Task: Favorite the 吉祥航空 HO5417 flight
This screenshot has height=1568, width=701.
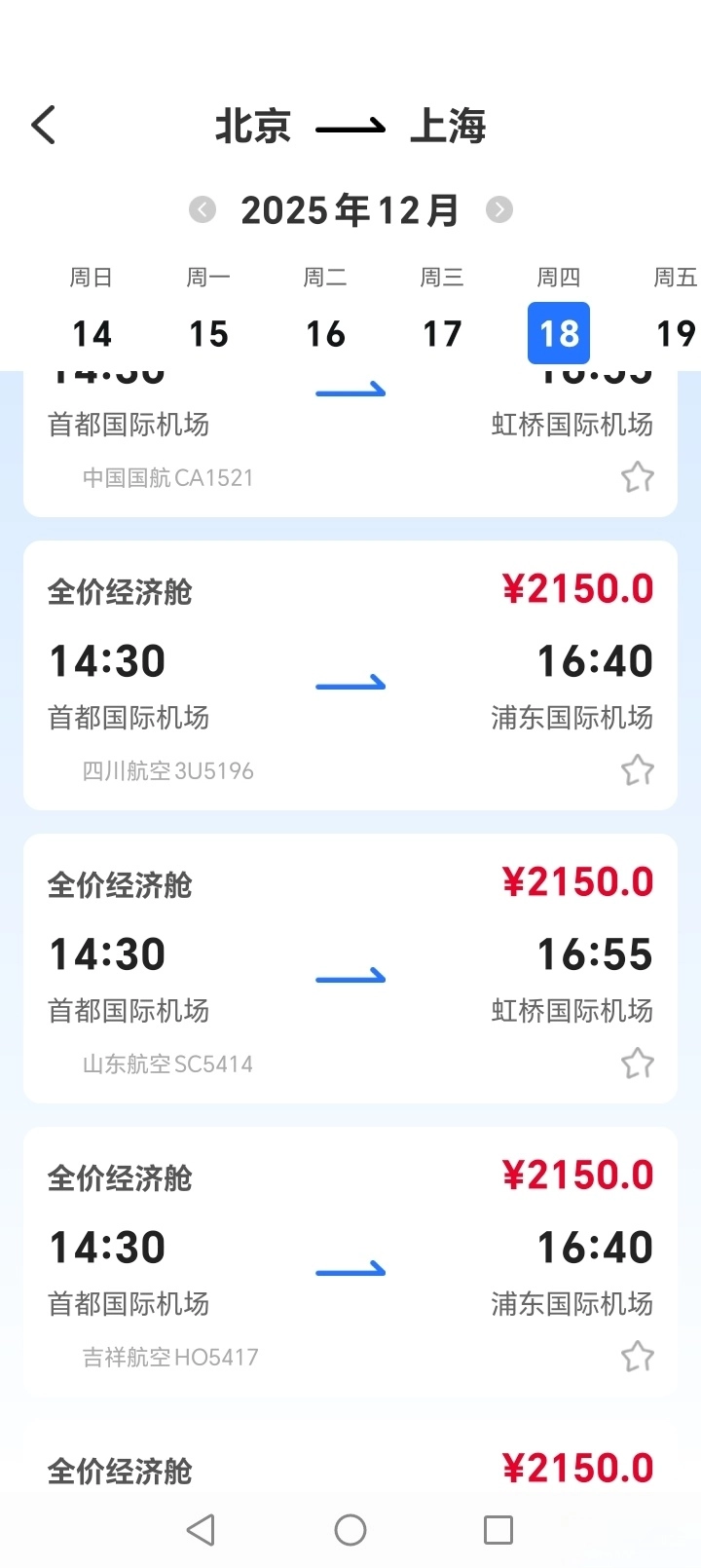Action: [x=638, y=1355]
